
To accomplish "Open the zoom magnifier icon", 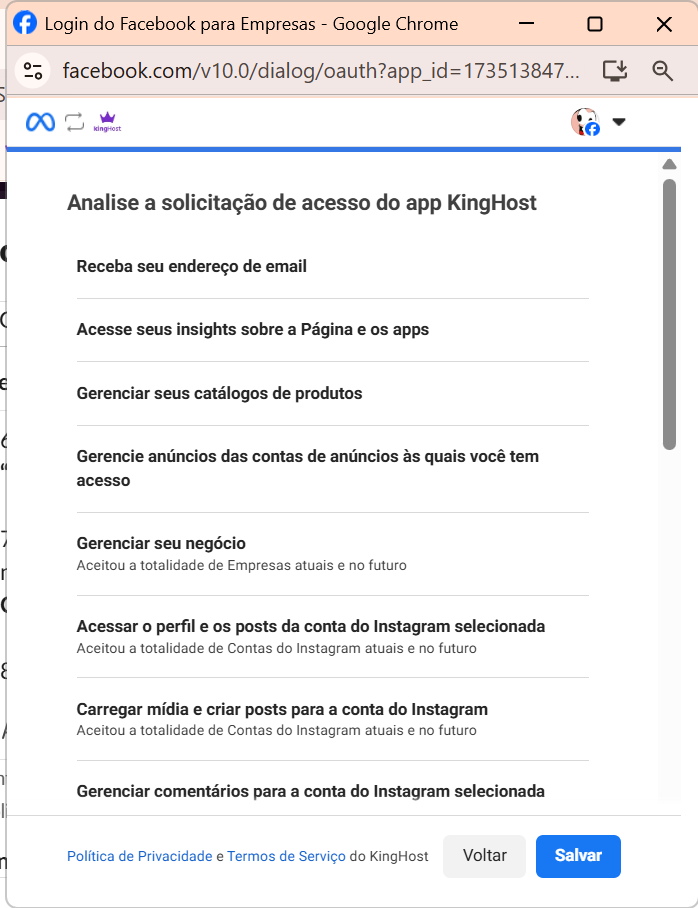I will click(x=662, y=70).
